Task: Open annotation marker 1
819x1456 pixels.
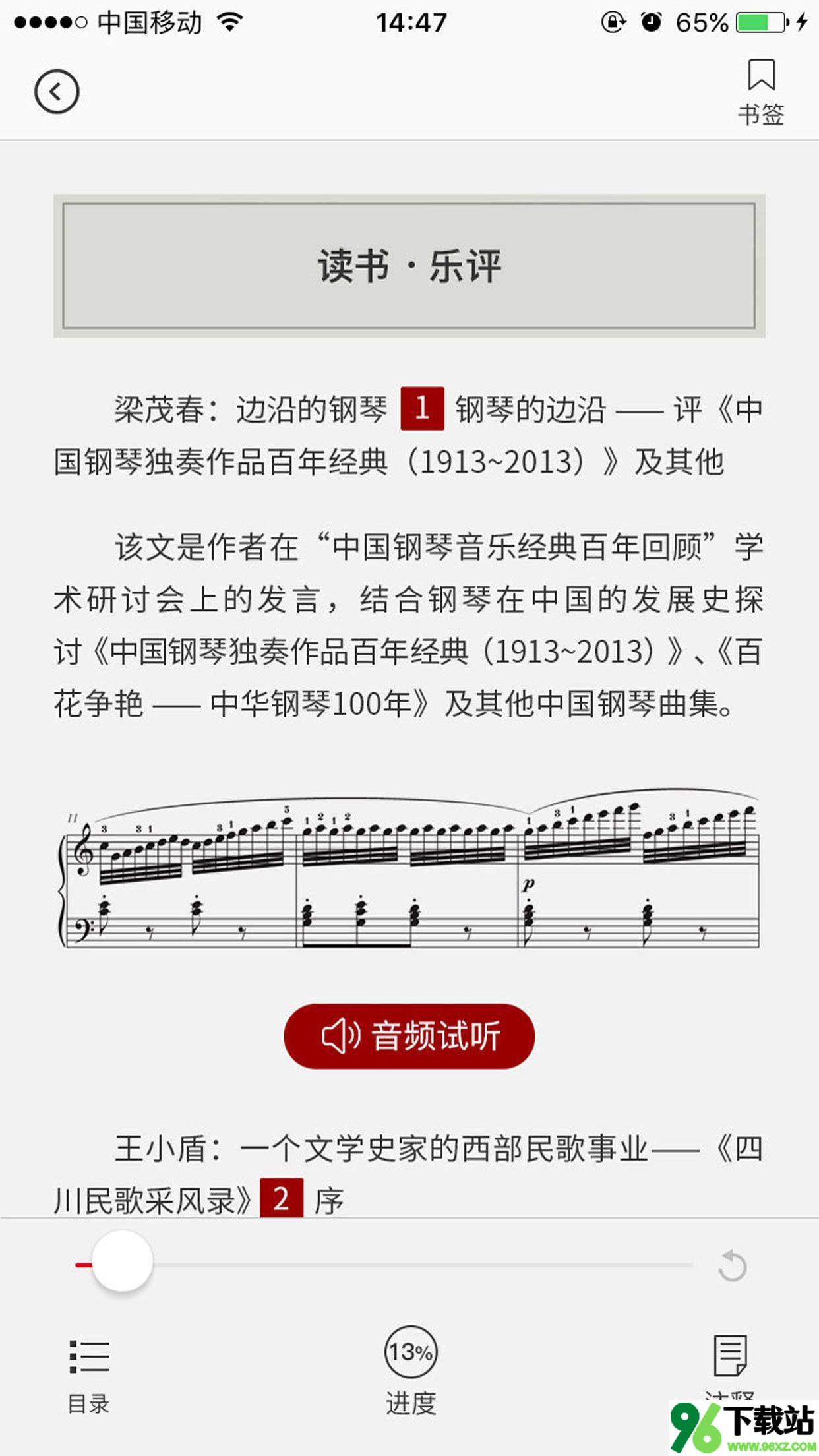Action: [x=422, y=409]
